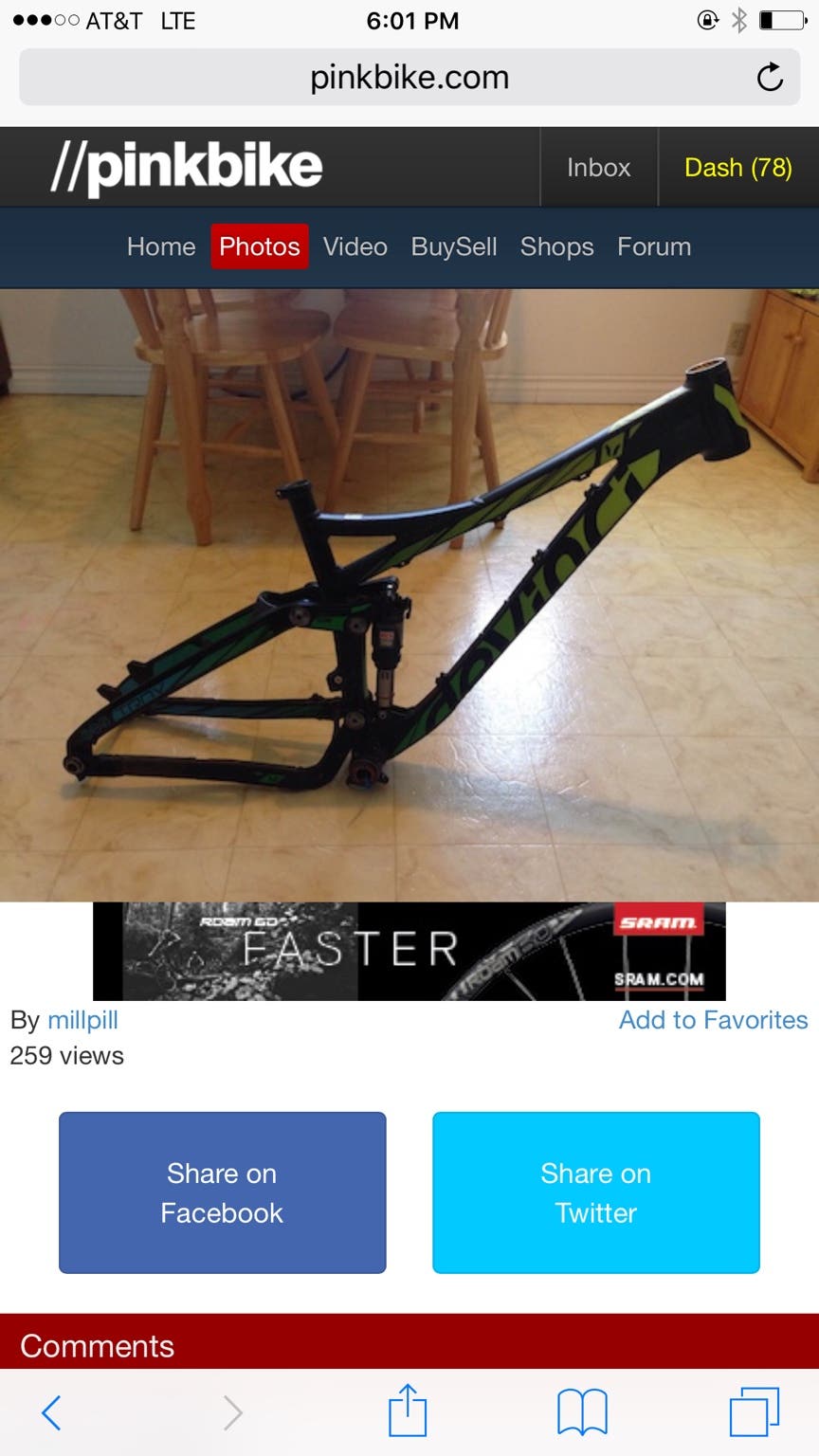Show open Safari tabs

click(x=754, y=1412)
